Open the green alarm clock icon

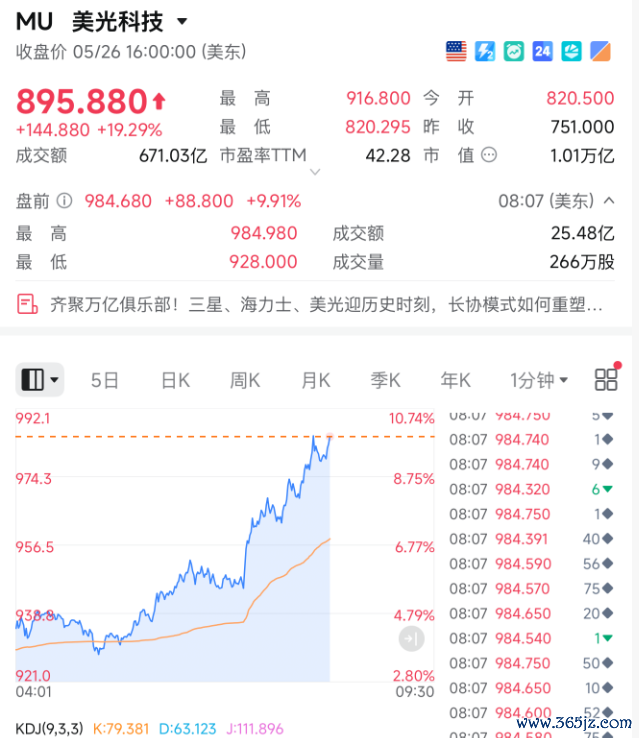(x=513, y=51)
